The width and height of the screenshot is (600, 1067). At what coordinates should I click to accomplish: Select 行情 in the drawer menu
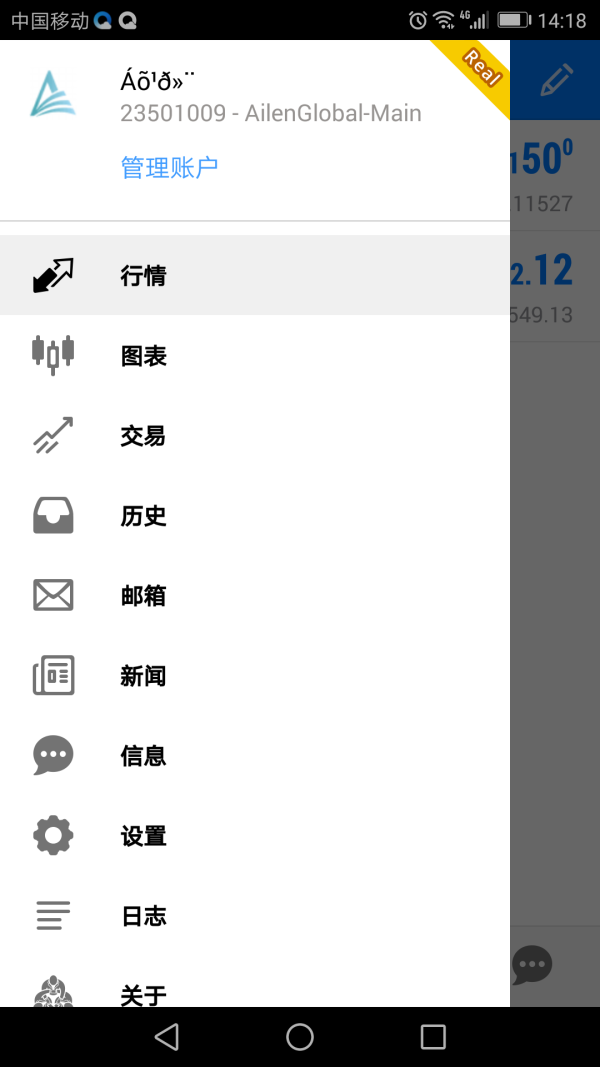pos(143,276)
